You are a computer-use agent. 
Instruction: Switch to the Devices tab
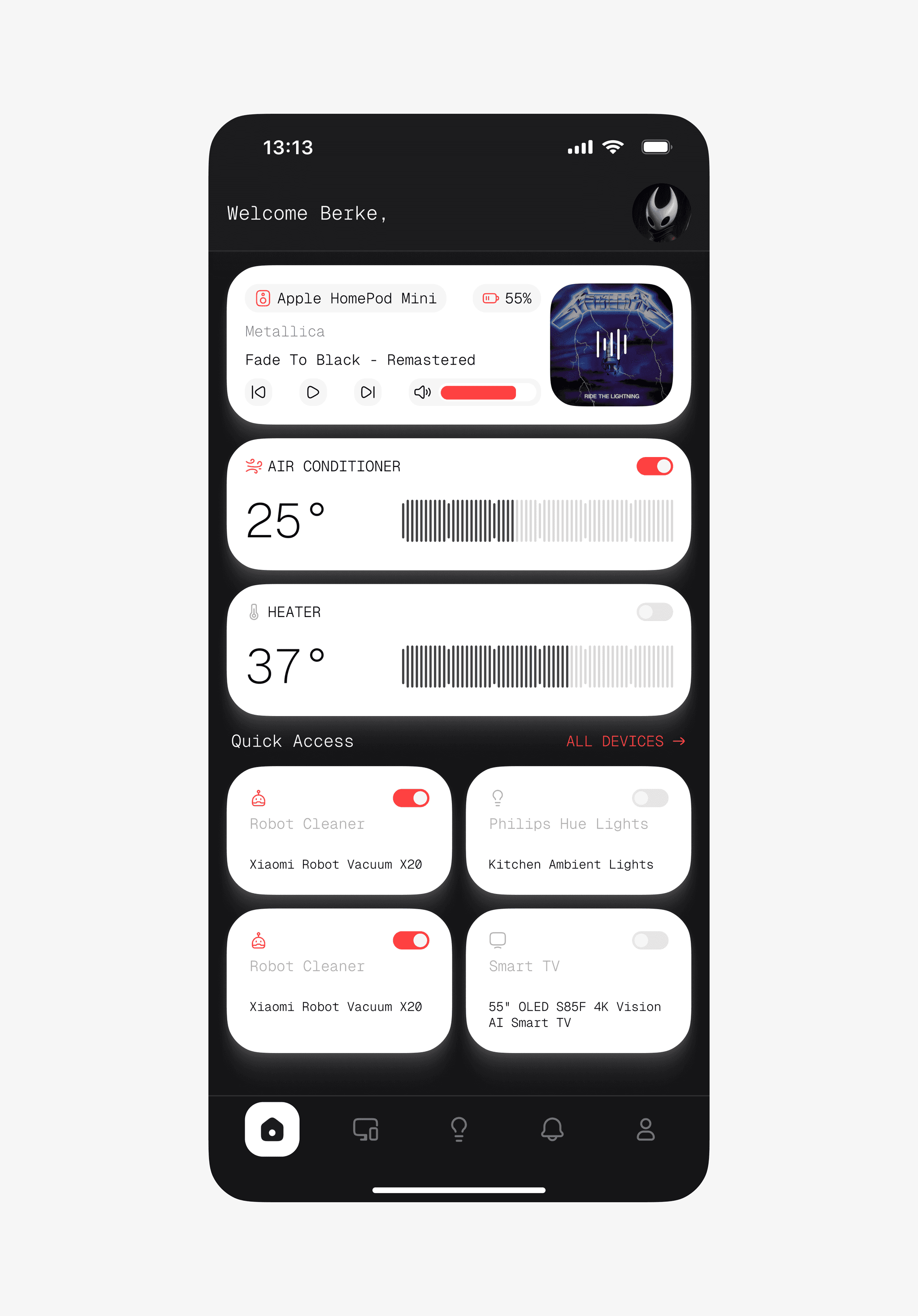(x=365, y=1129)
